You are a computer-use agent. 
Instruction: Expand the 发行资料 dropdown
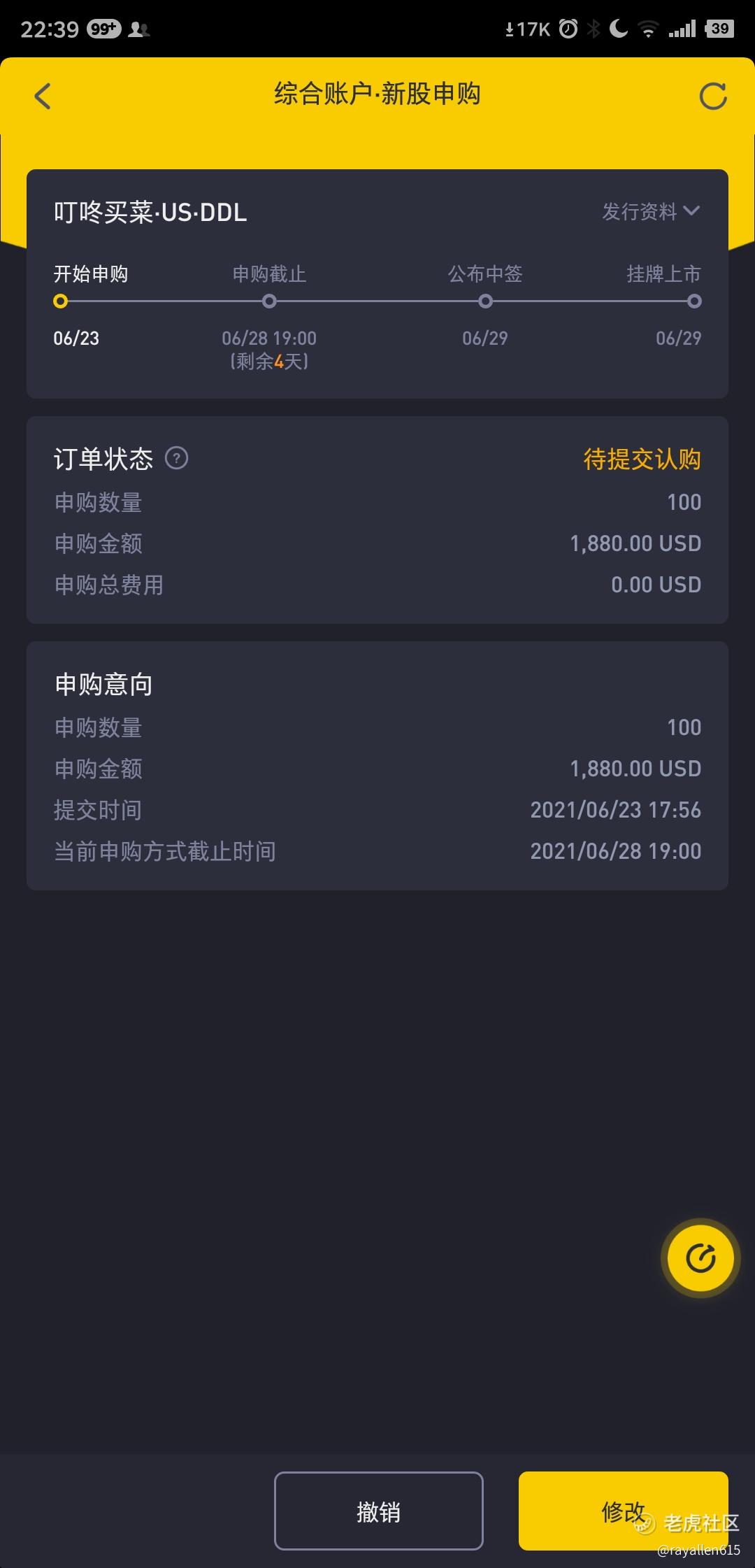point(651,211)
